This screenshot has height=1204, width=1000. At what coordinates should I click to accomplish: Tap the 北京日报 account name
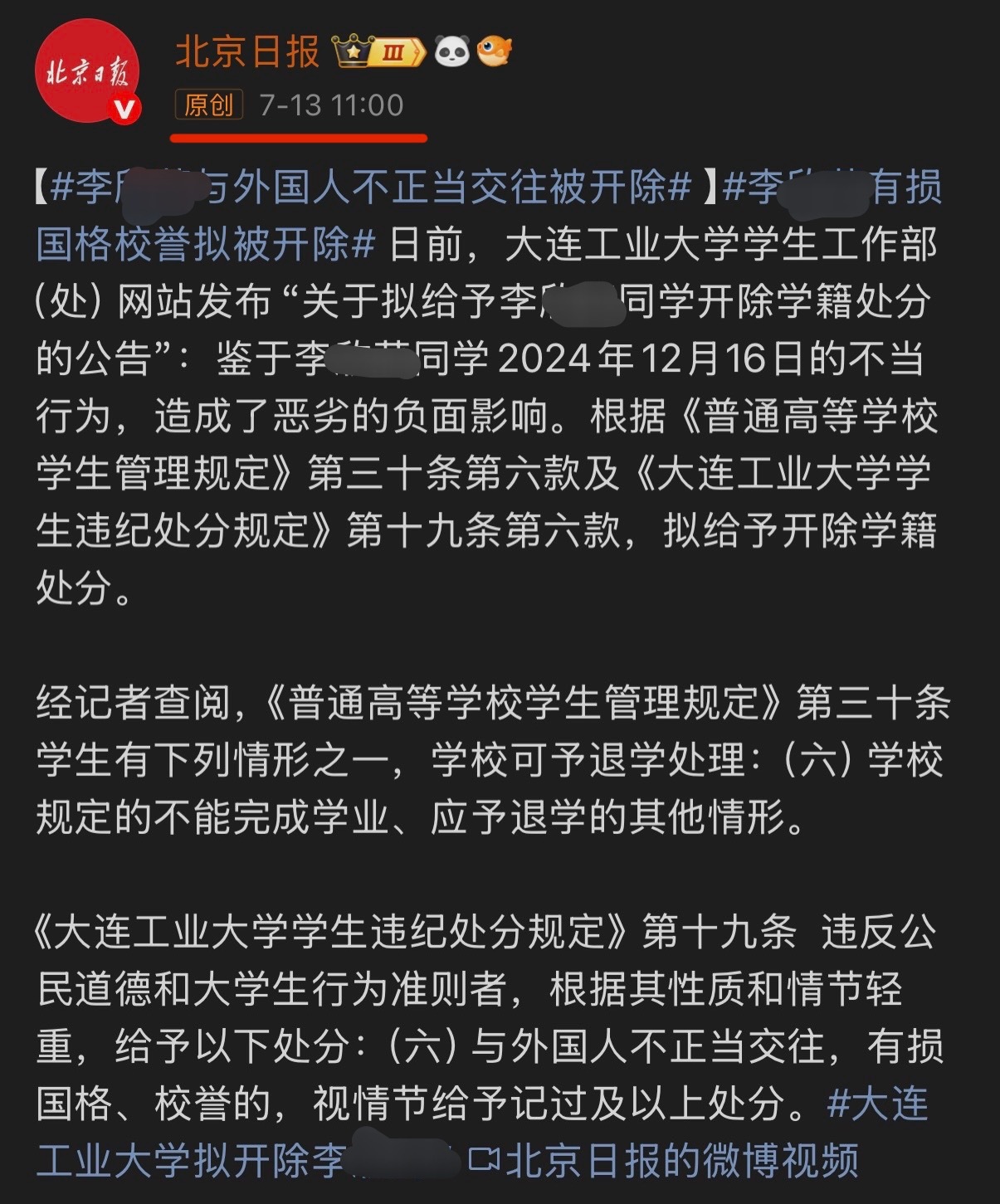click(247, 53)
